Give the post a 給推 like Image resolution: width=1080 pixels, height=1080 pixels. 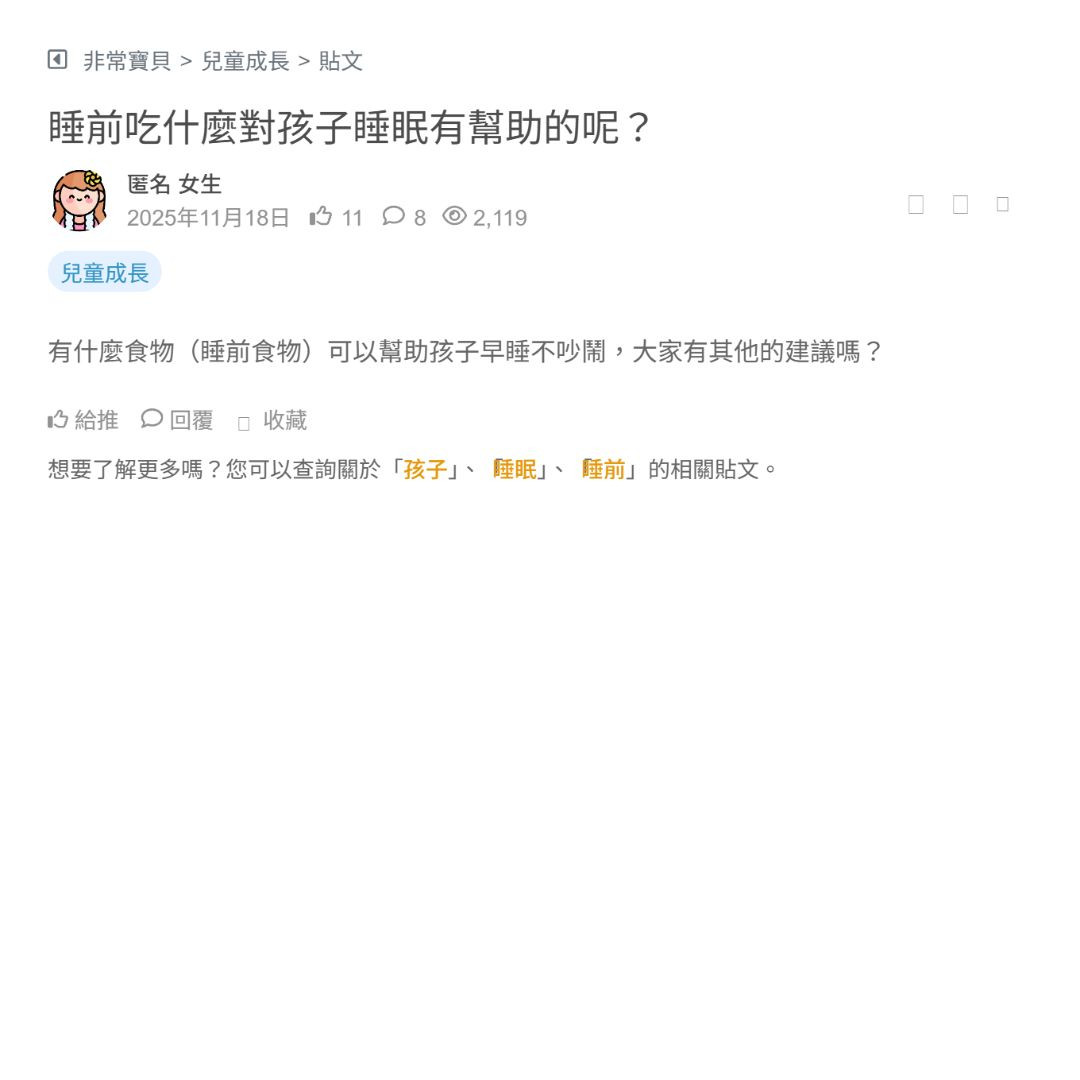pyautogui.click(x=83, y=420)
